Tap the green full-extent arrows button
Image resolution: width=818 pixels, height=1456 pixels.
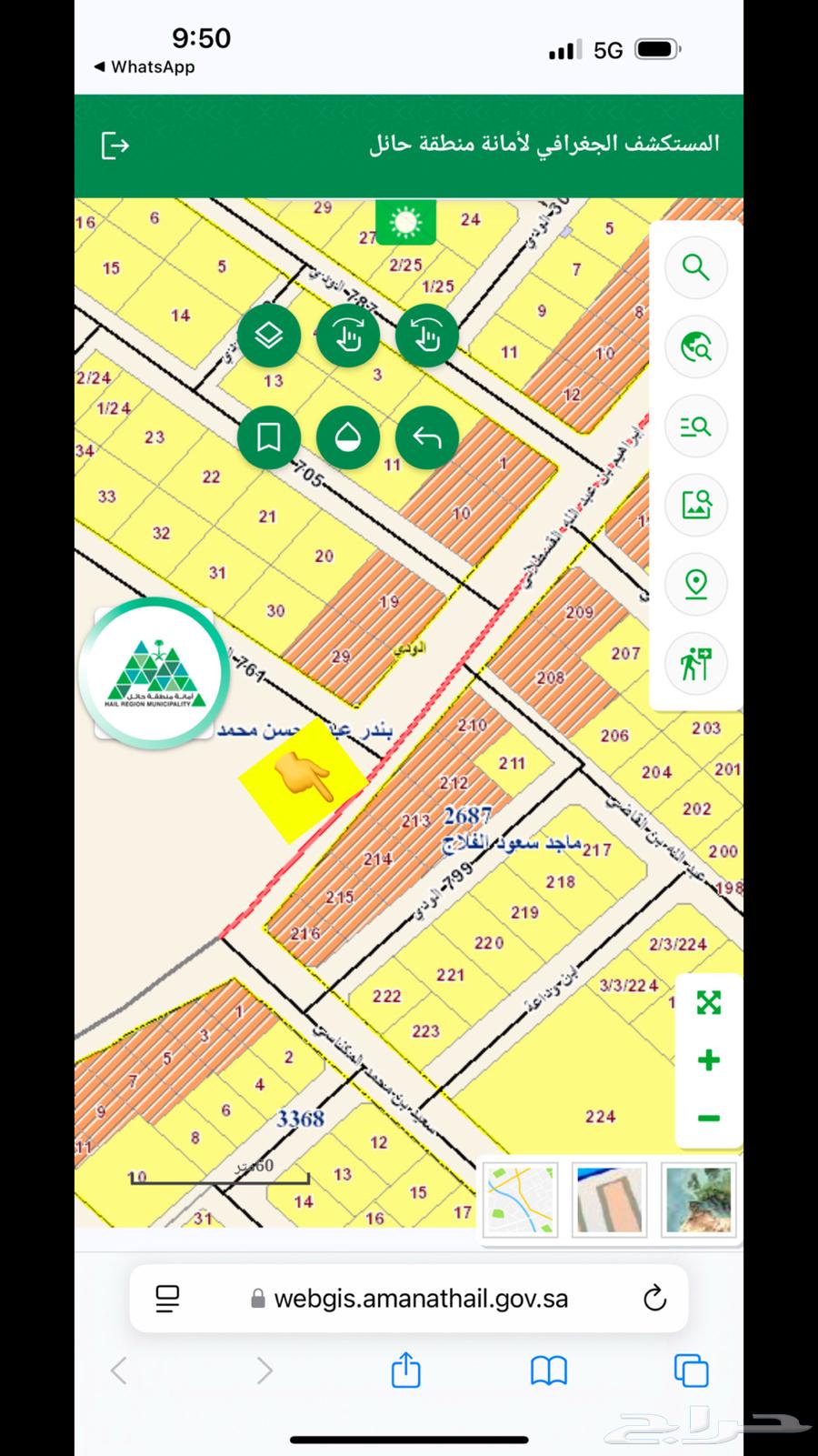click(708, 1002)
